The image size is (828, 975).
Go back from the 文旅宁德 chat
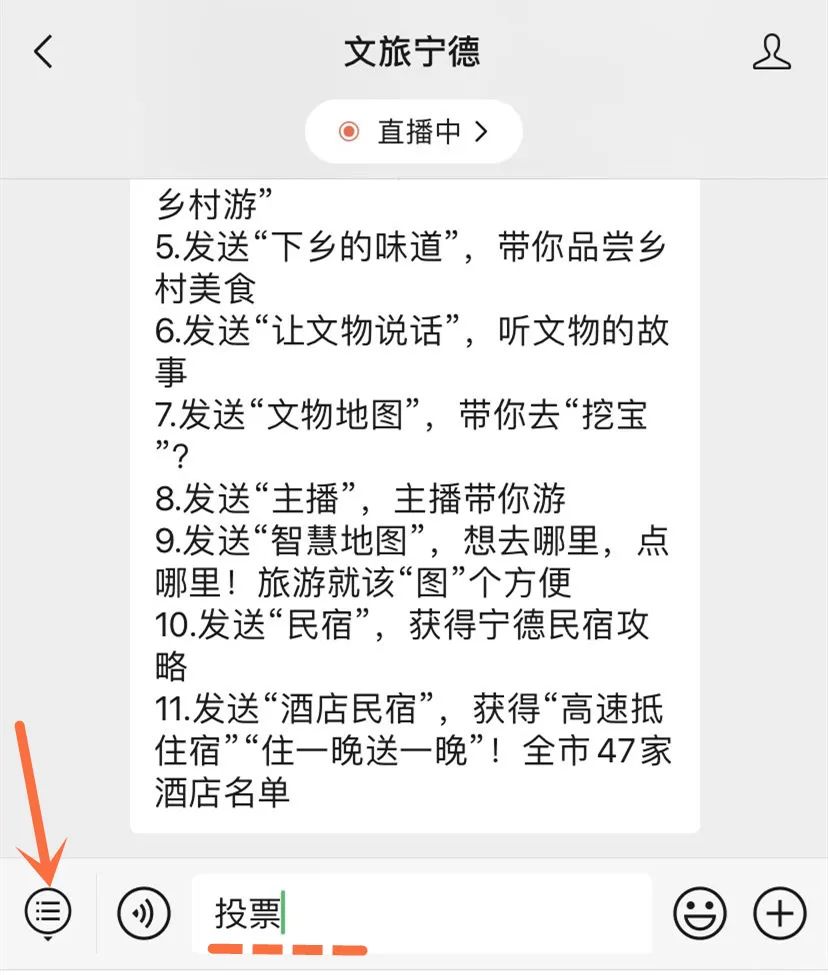43,52
